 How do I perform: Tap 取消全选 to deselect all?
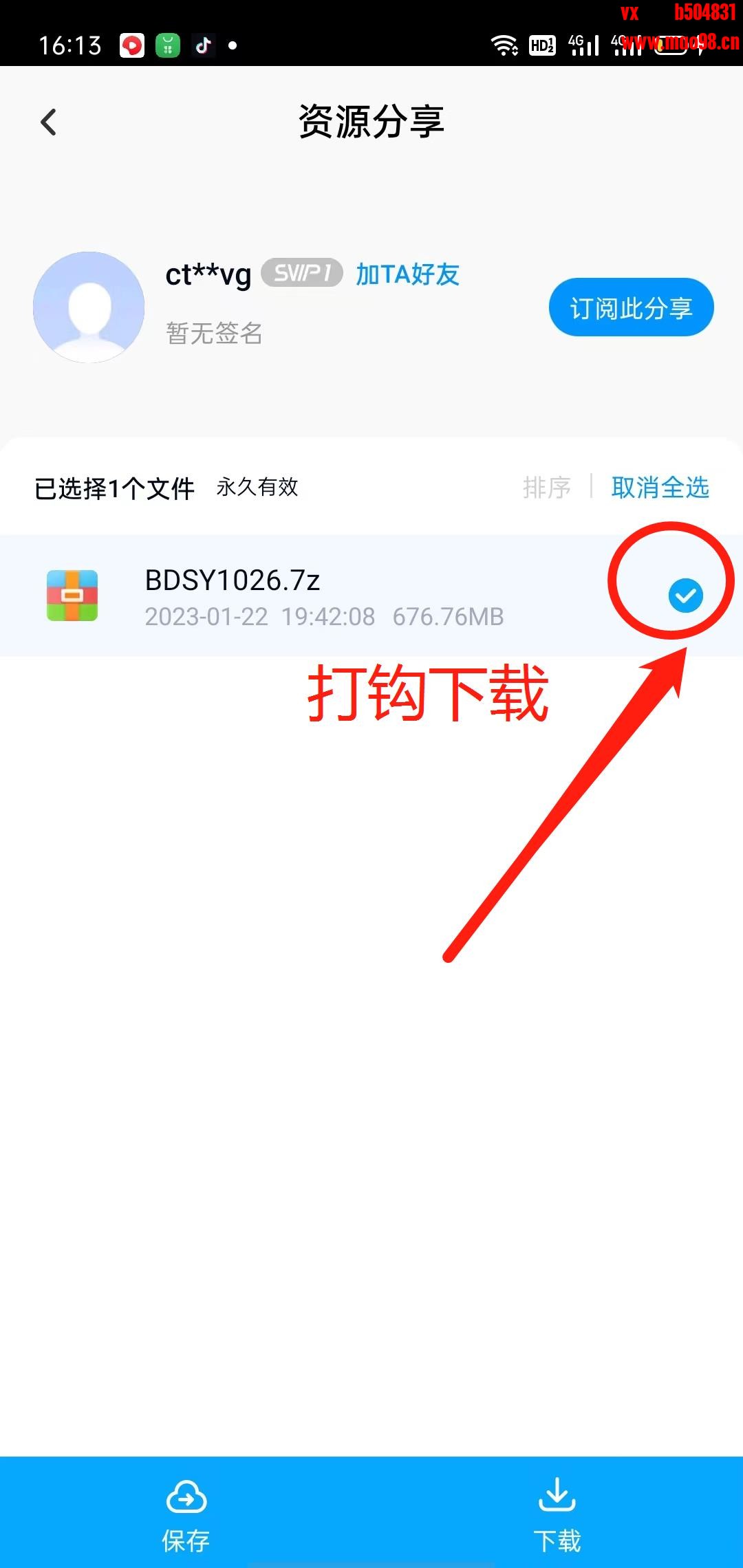point(660,488)
